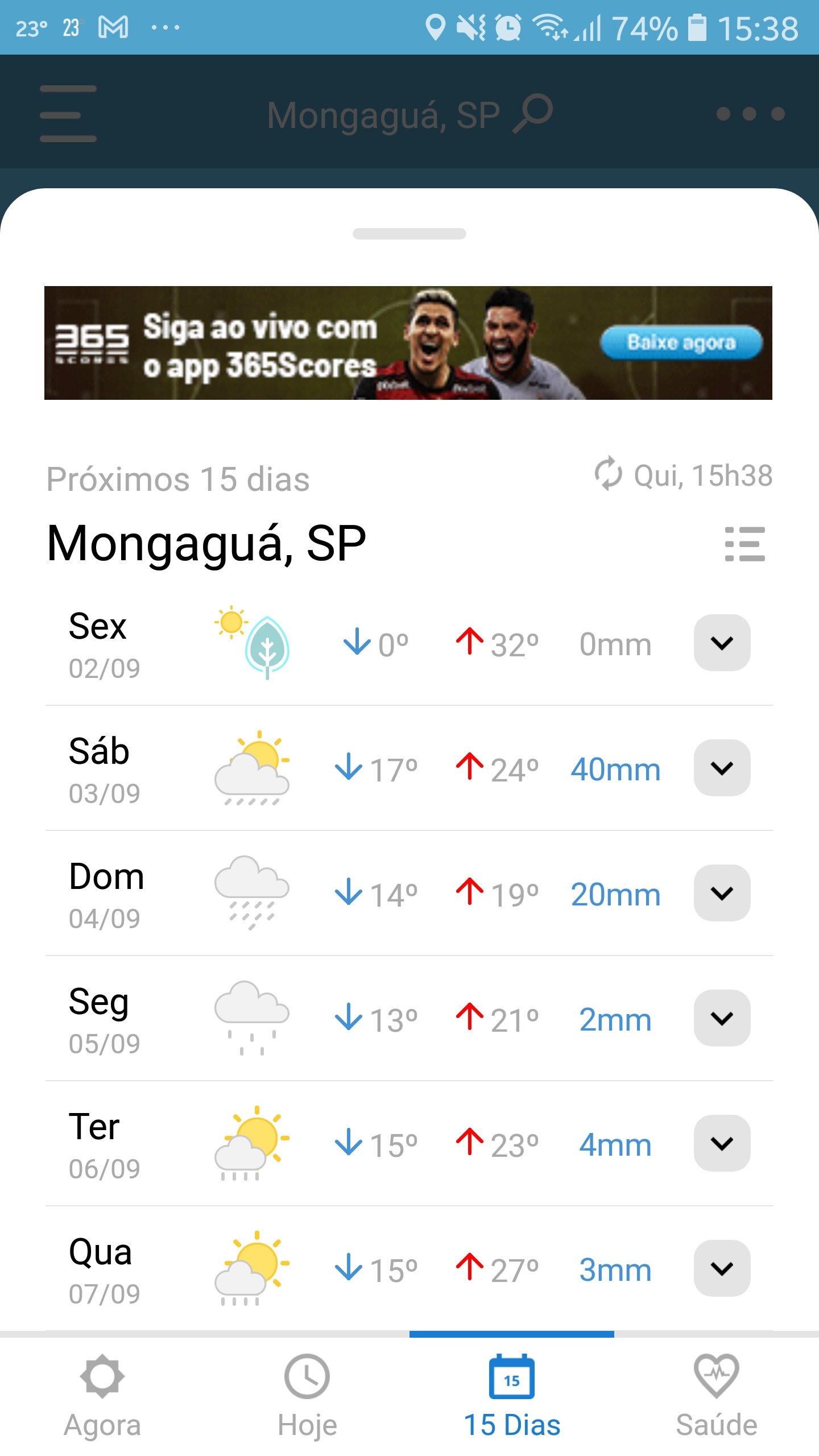Tap Baixe agora on the 365Scores banner
Image resolution: width=819 pixels, height=1456 pixels.
tap(681, 342)
